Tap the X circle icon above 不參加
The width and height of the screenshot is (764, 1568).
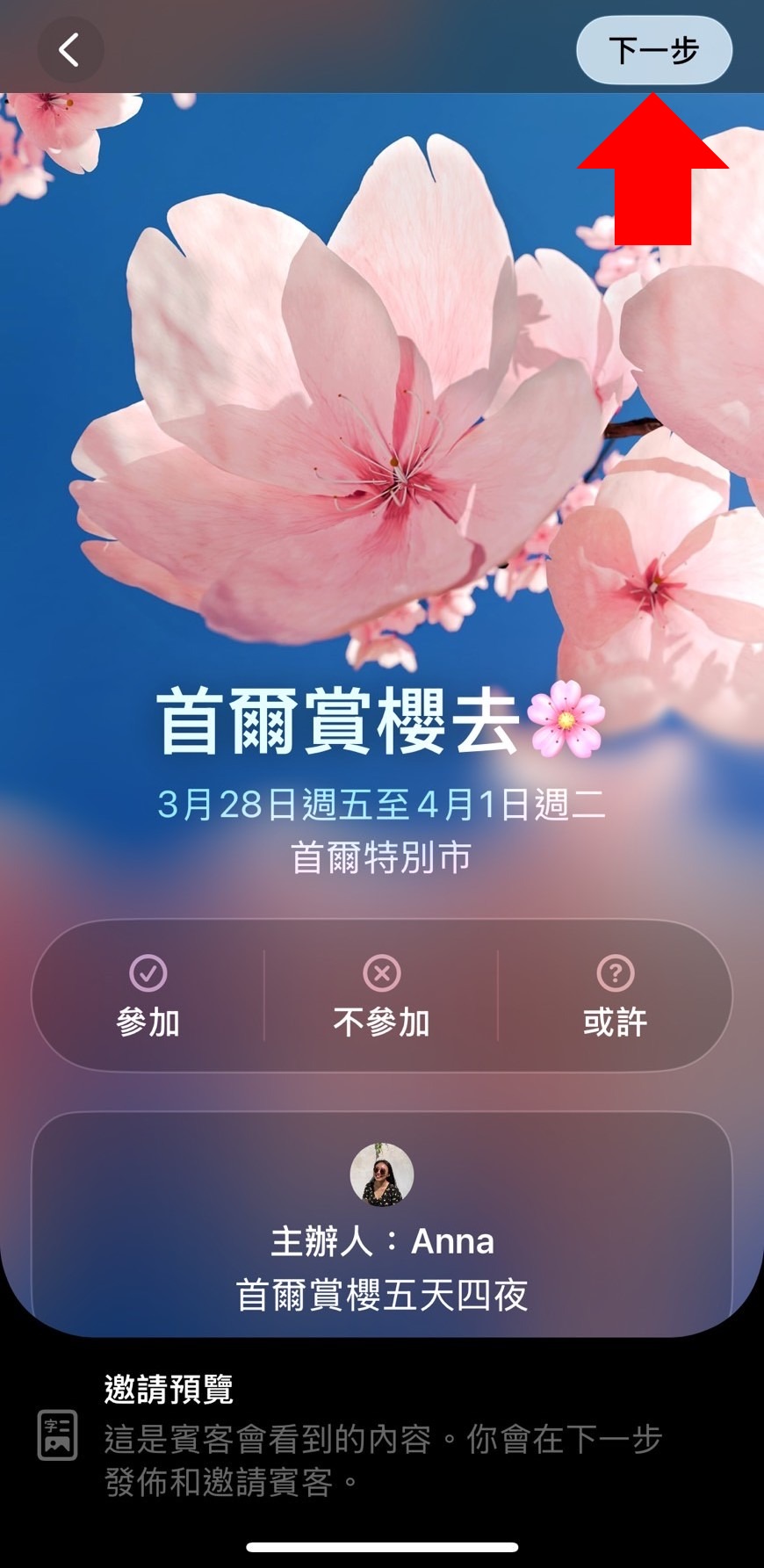point(381,972)
